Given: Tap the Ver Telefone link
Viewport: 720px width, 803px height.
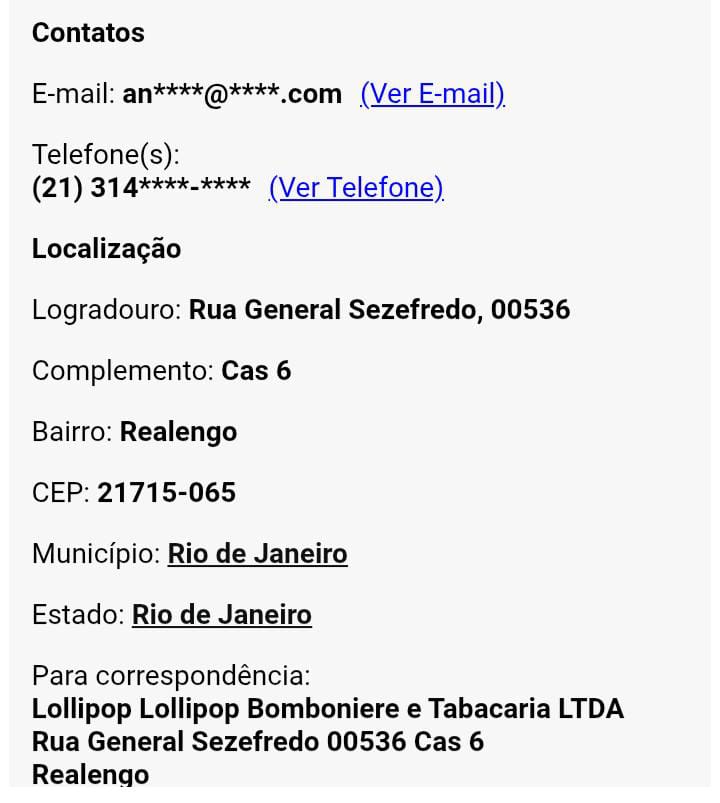Looking at the screenshot, I should point(356,188).
